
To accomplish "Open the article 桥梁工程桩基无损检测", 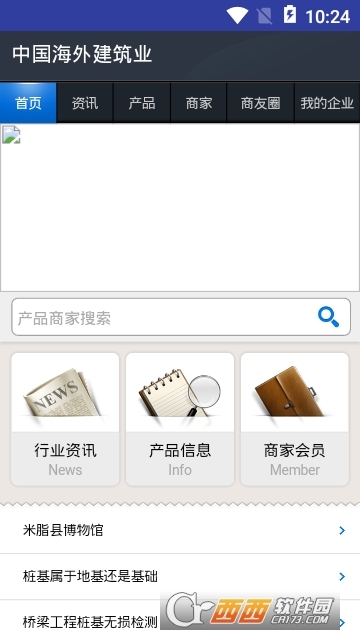I will (180, 620).
